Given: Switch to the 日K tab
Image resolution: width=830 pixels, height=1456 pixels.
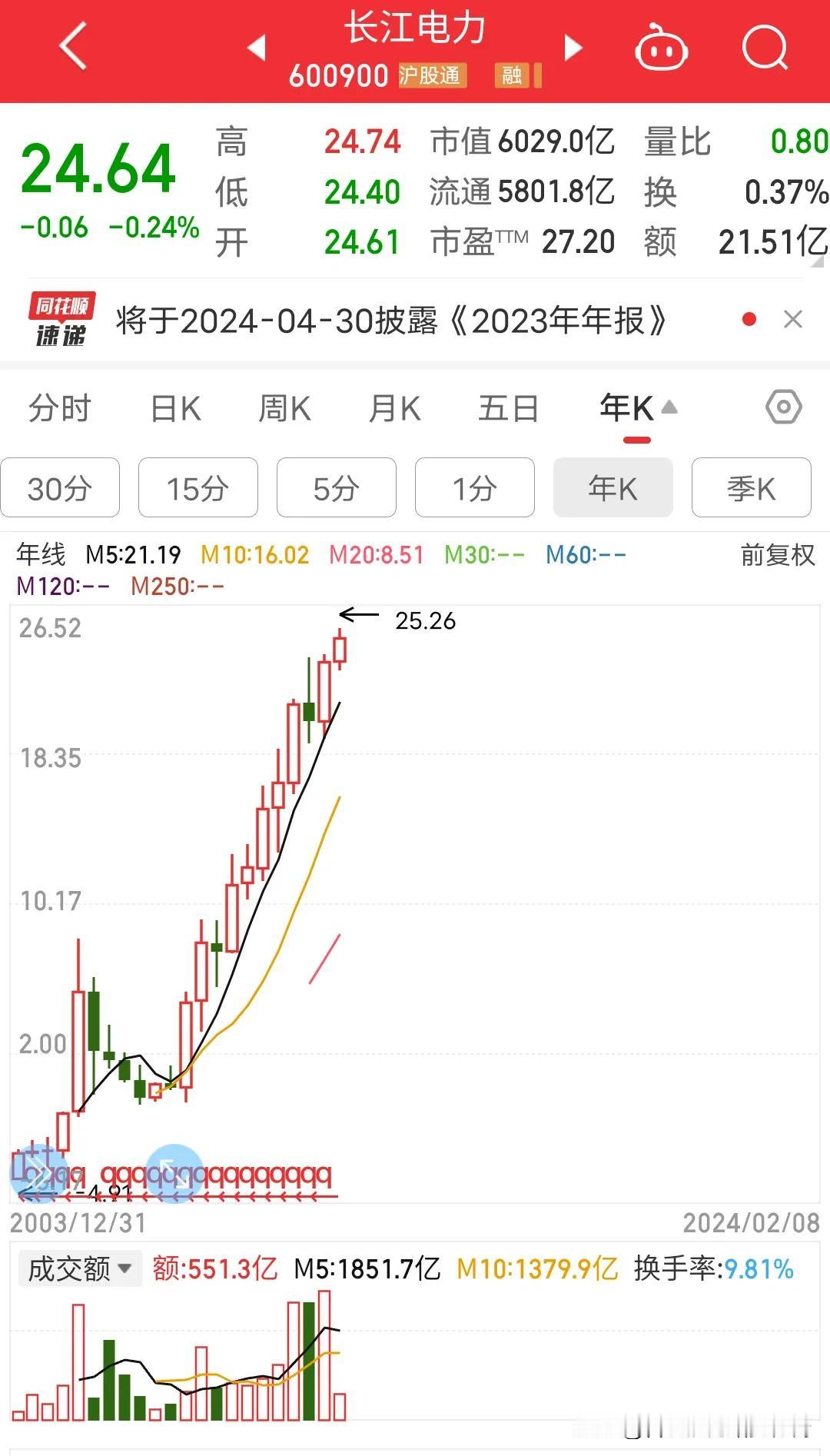Looking at the screenshot, I should pos(176,408).
